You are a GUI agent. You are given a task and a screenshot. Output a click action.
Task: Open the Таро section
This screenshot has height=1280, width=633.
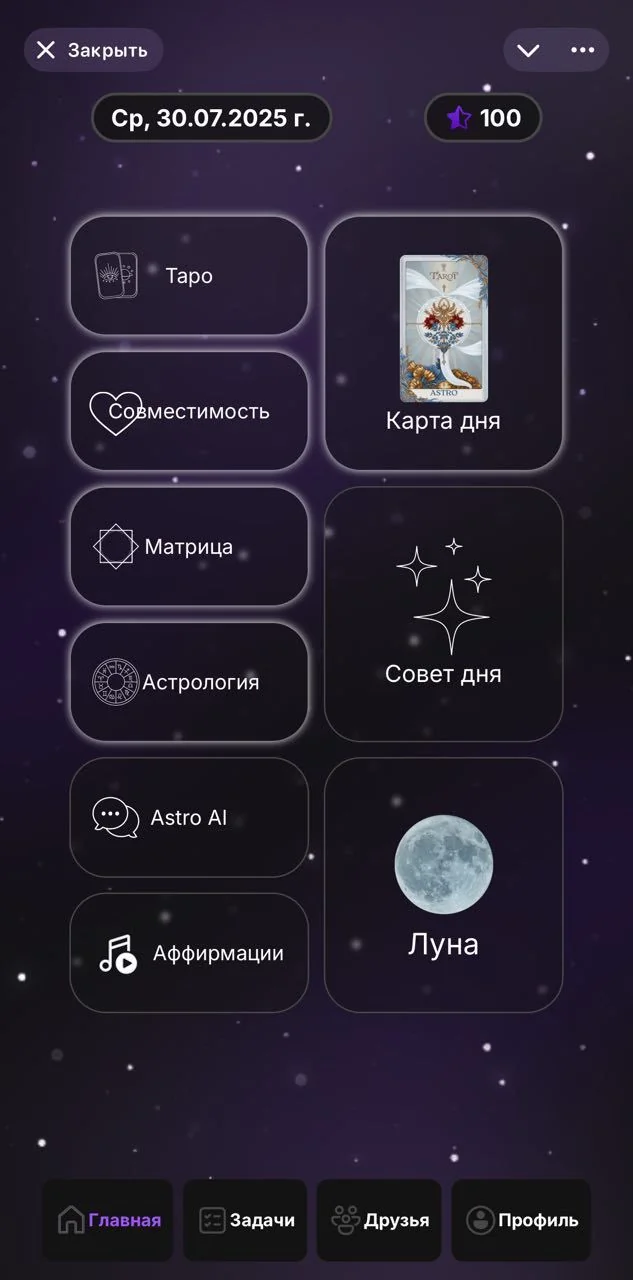point(189,276)
